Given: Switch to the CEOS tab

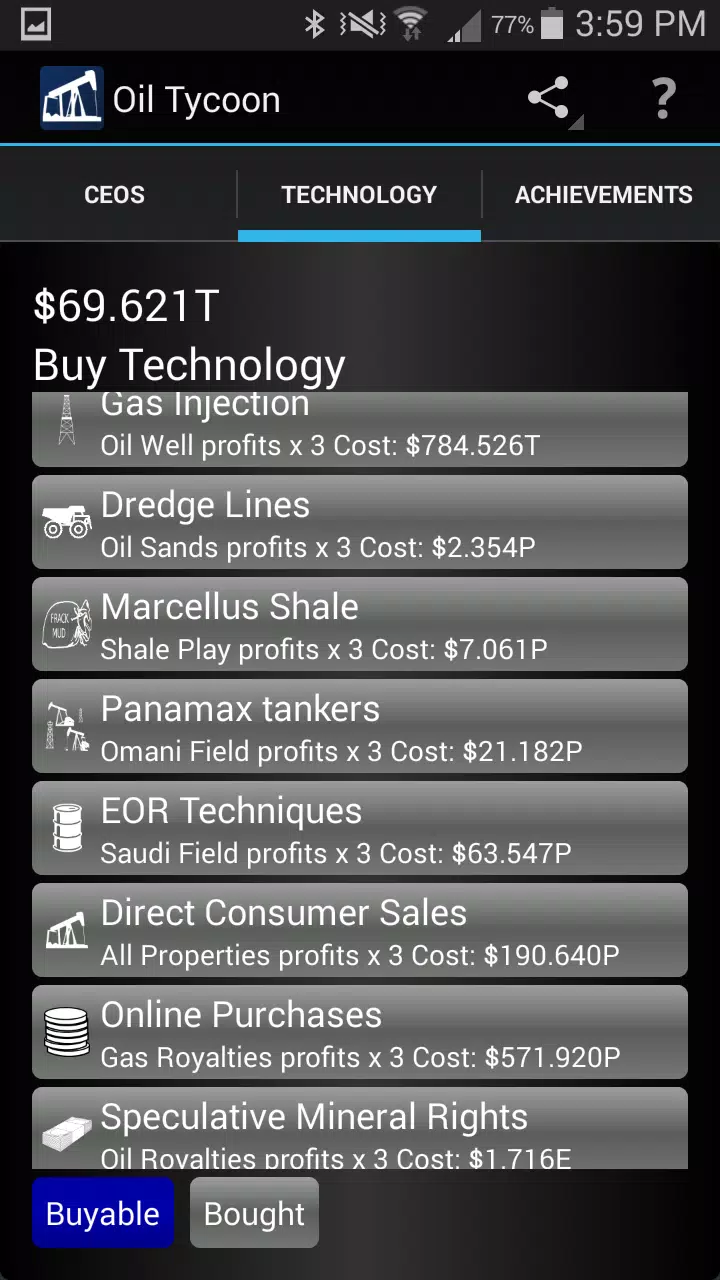Looking at the screenshot, I should [x=115, y=194].
